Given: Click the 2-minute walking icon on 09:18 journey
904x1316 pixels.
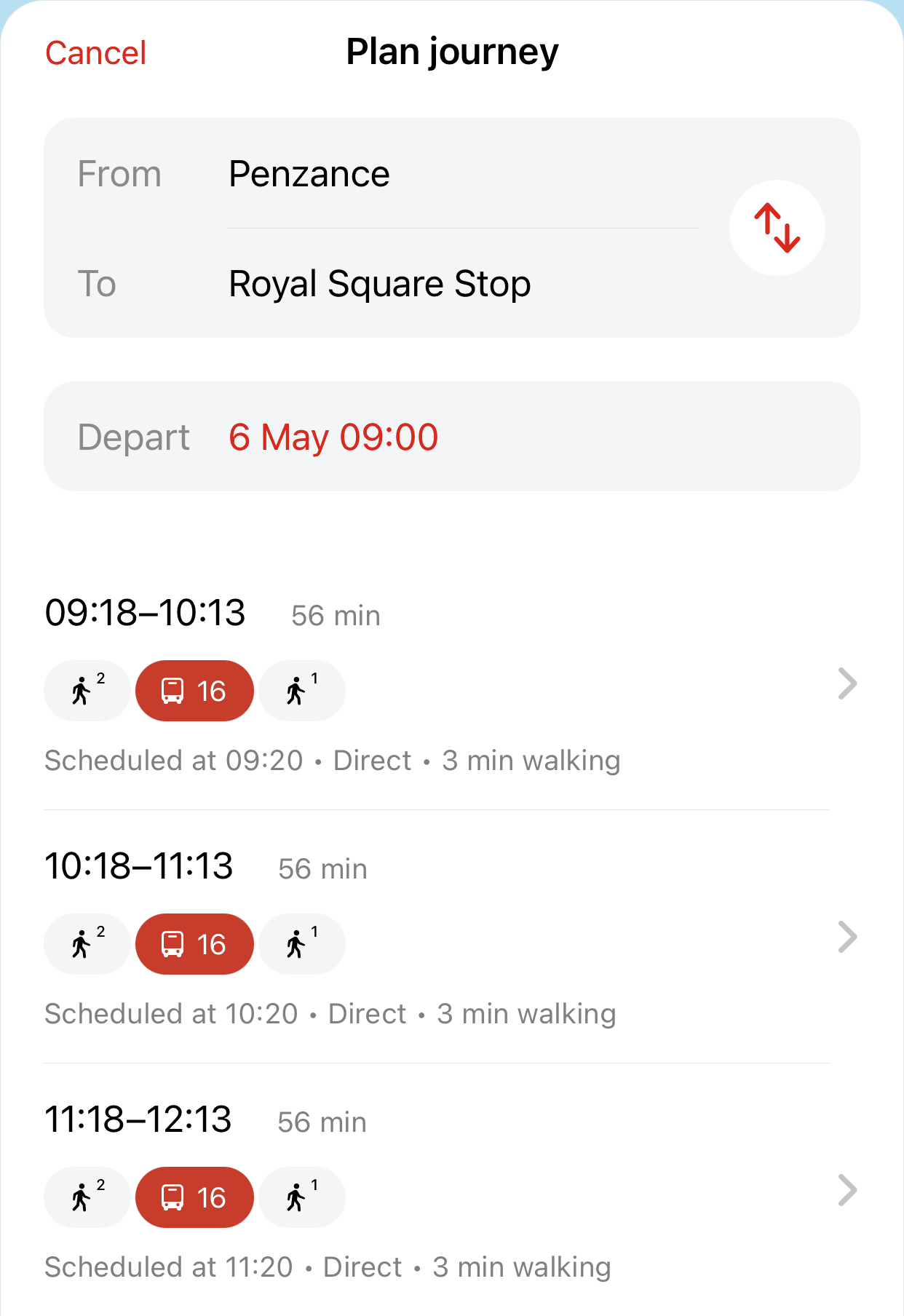Looking at the screenshot, I should pos(86,690).
